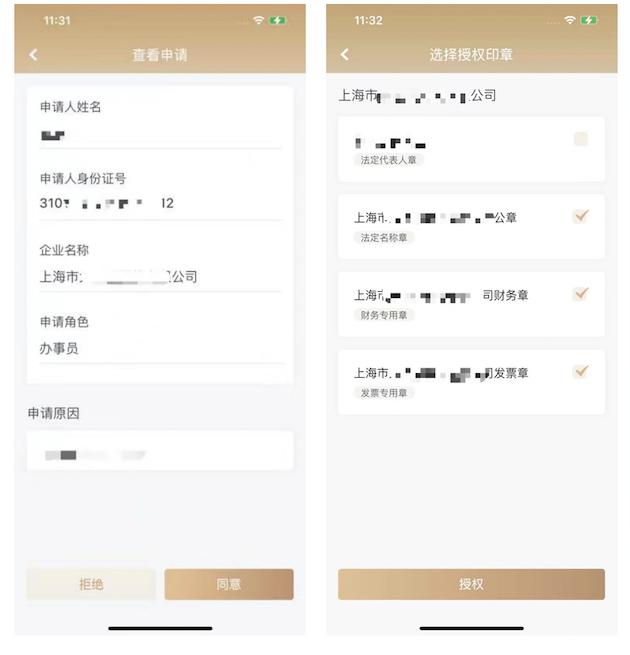Approve the application with 同意
Image resolution: width=630 pixels, height=655 pixels.
coord(229,584)
